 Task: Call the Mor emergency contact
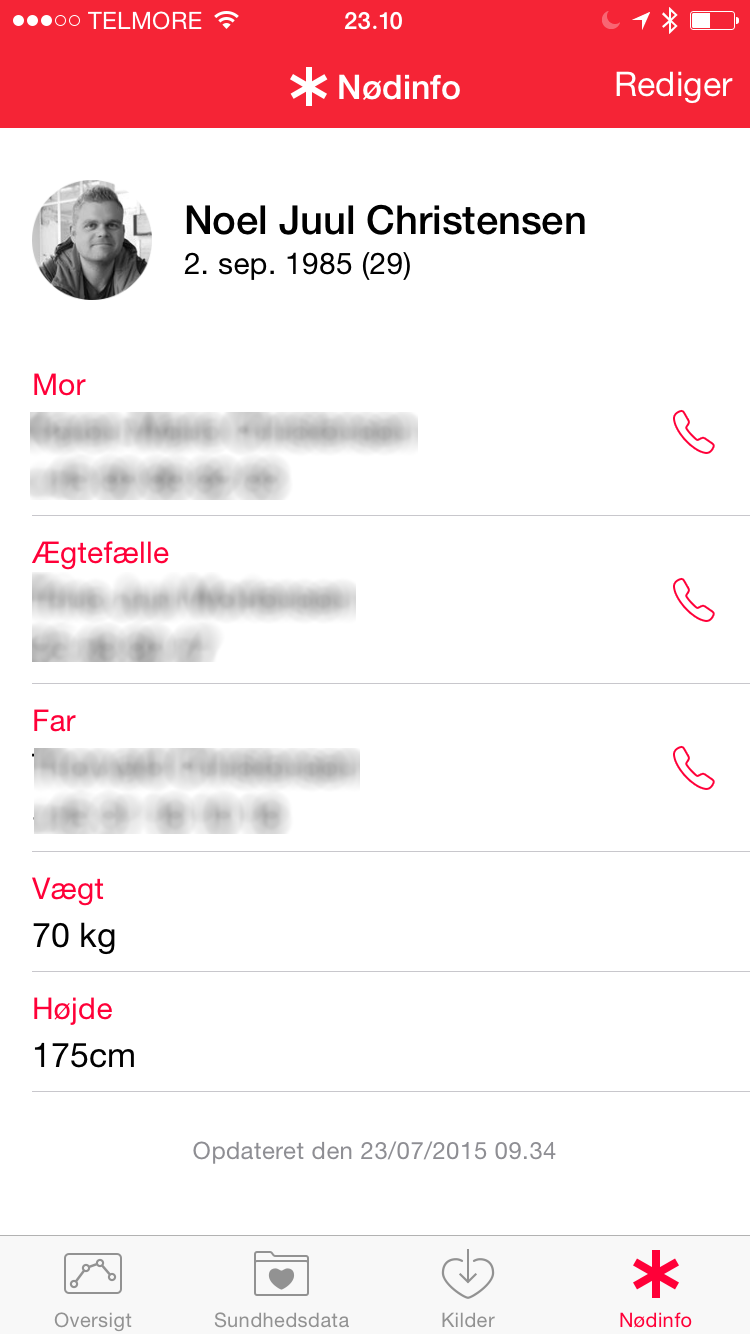point(694,433)
